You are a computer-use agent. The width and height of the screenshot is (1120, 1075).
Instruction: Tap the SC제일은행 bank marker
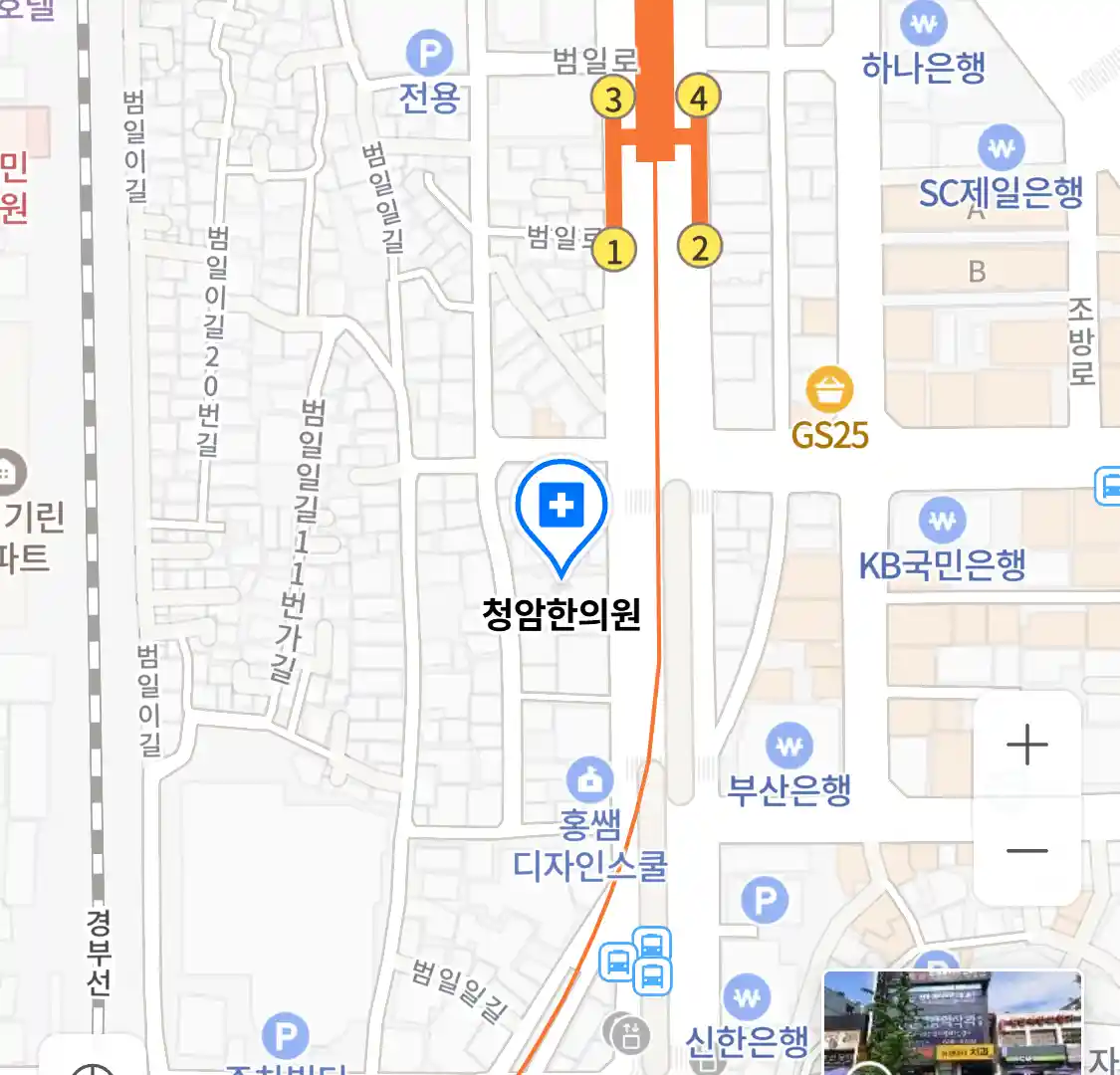pyautogui.click(x=1001, y=149)
